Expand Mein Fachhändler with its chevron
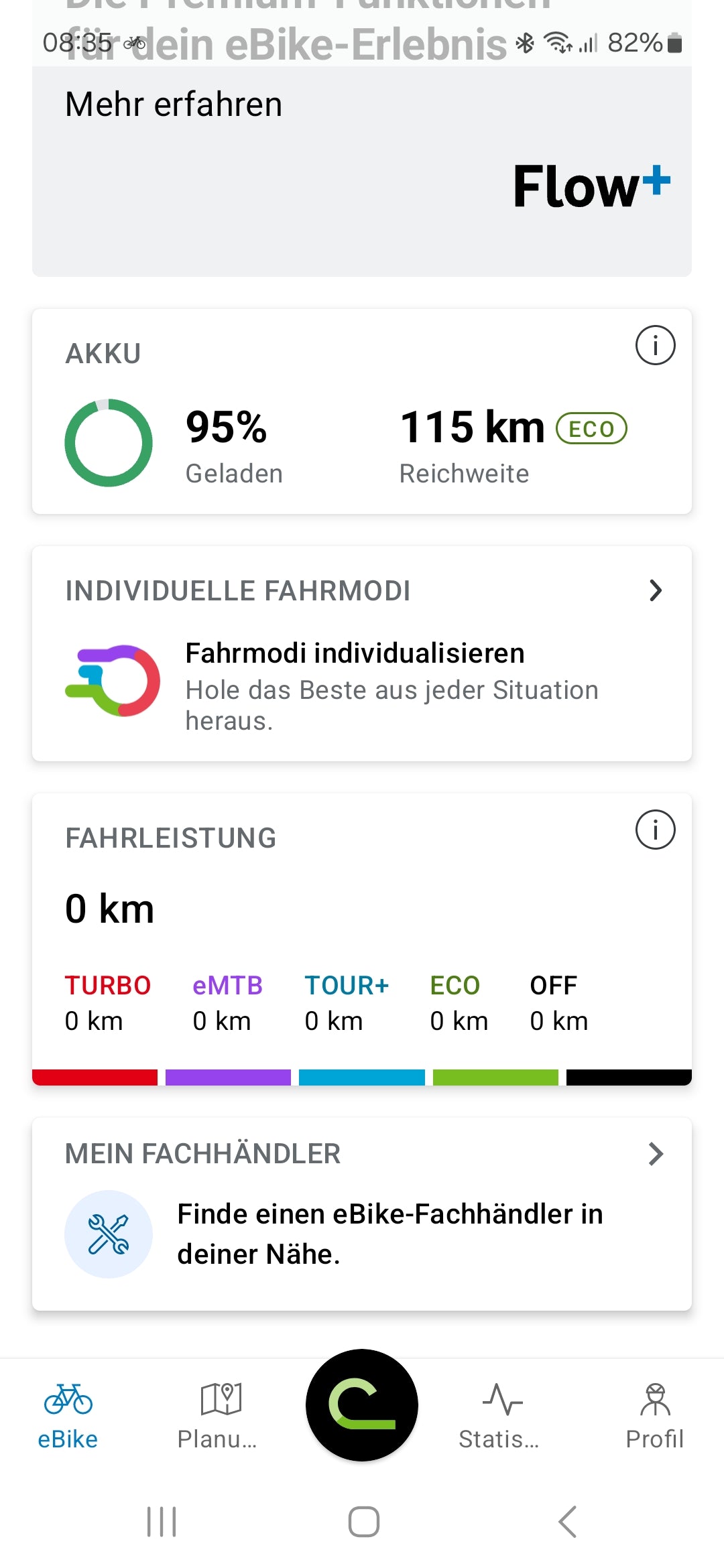The height and width of the screenshot is (1568, 724). click(x=656, y=1153)
